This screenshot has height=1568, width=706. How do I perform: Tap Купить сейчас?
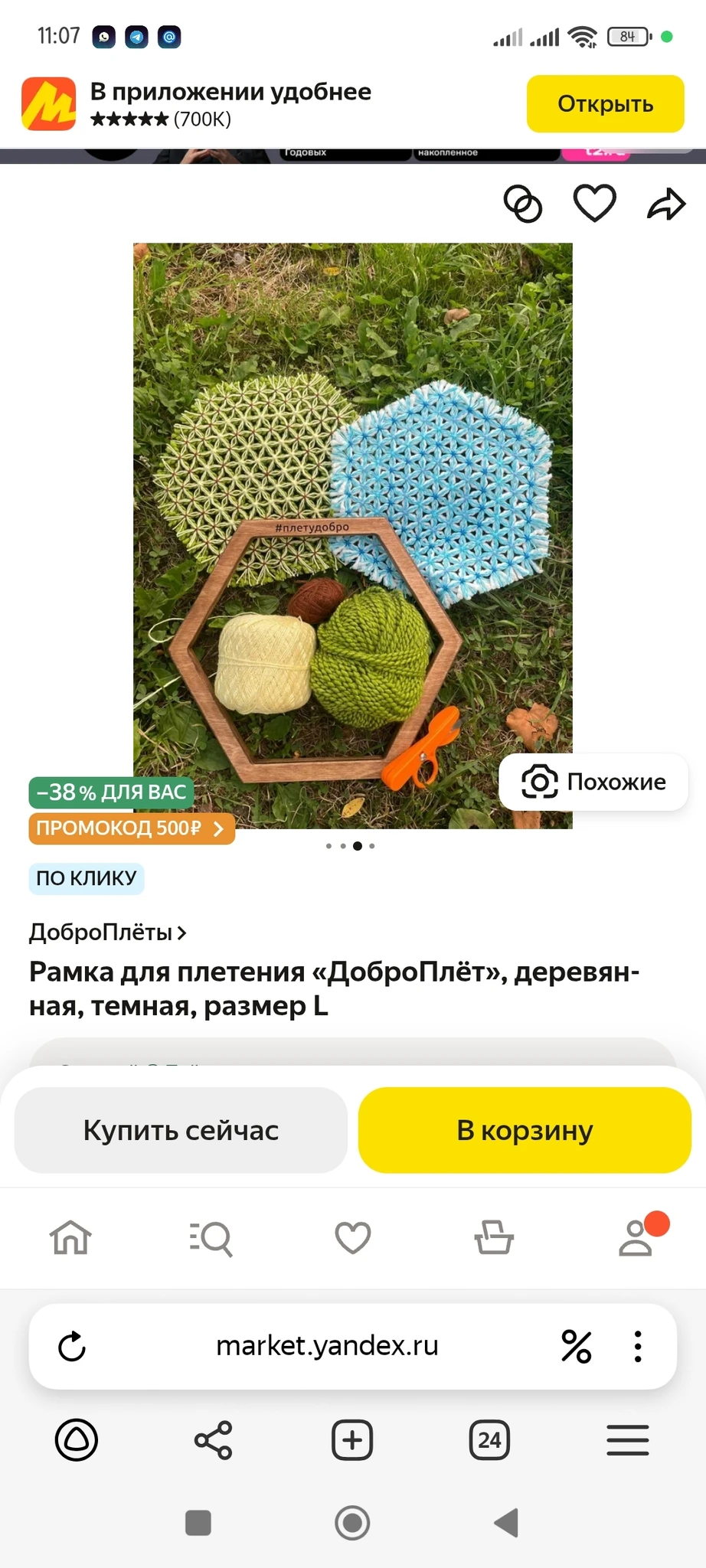(x=181, y=1130)
